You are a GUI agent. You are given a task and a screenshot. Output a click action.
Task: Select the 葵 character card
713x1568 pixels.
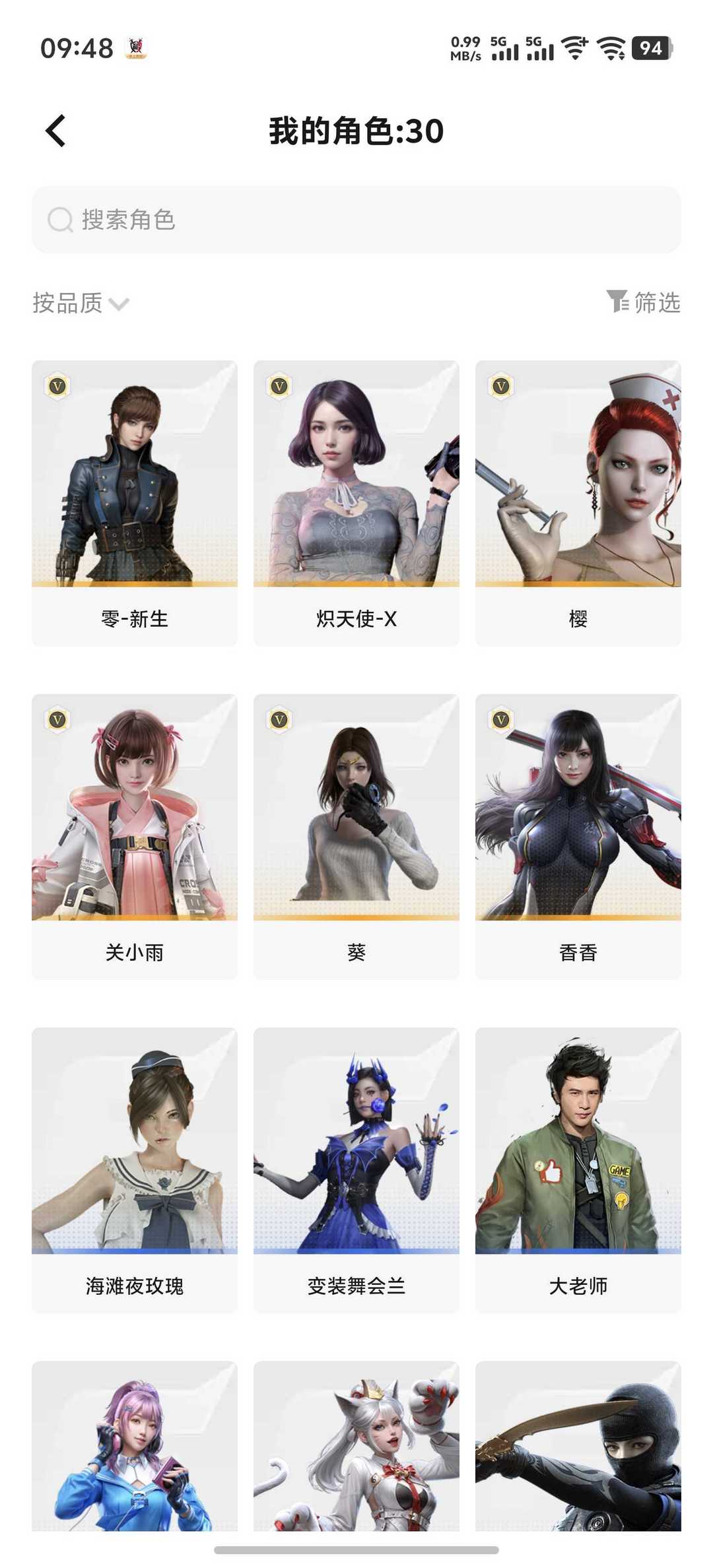pos(356,836)
